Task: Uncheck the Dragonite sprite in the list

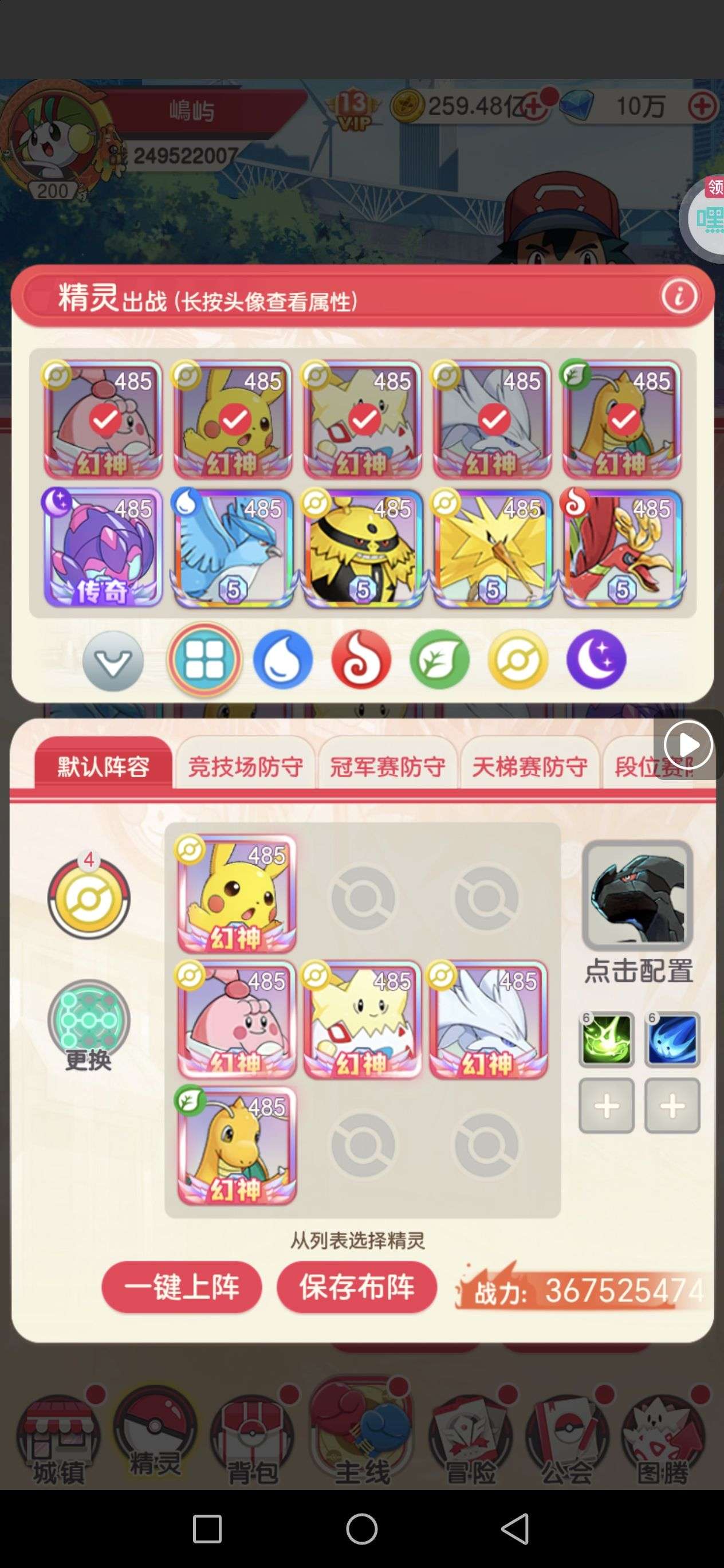Action: click(x=622, y=420)
